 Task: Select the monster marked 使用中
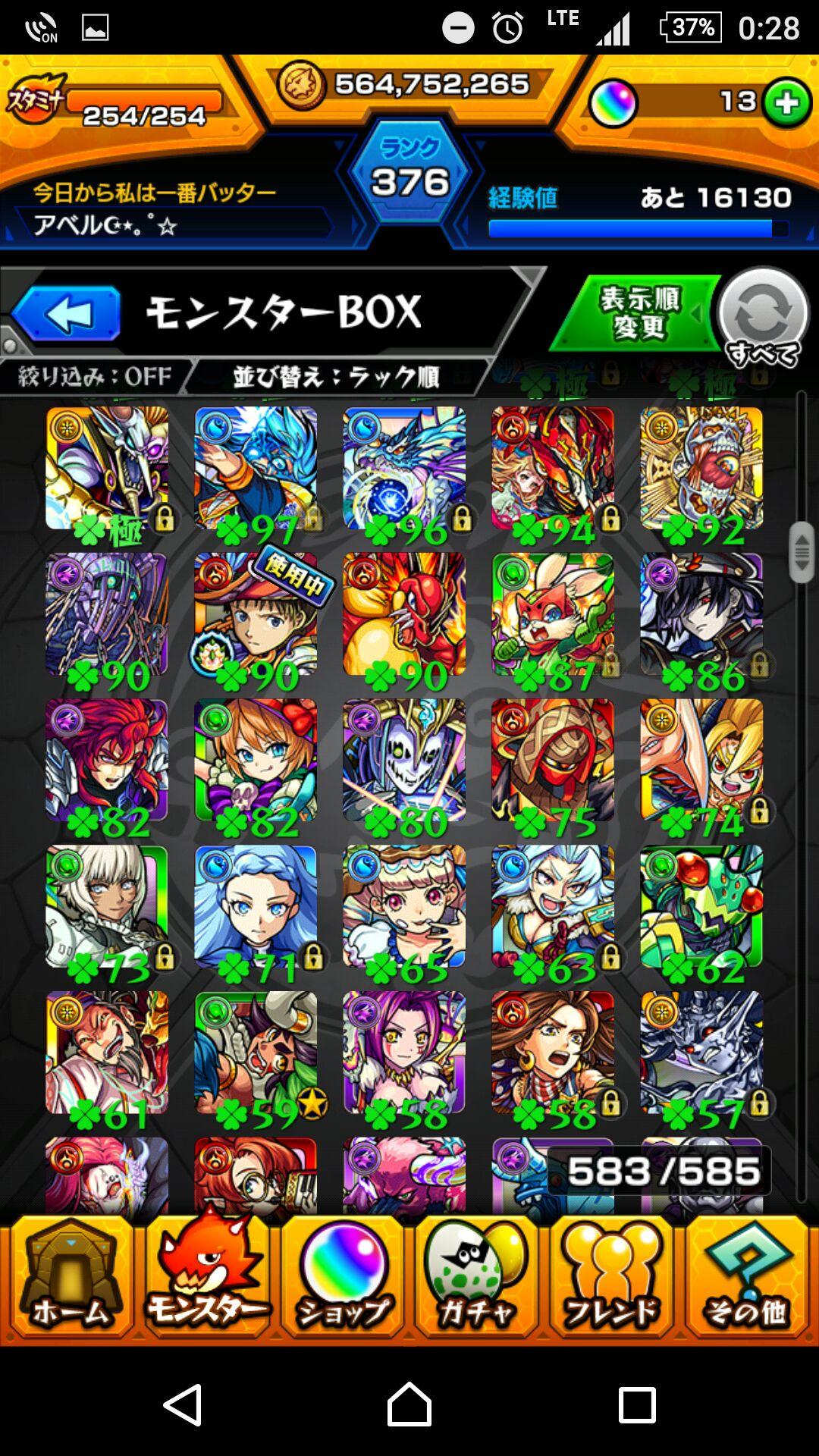[256, 614]
